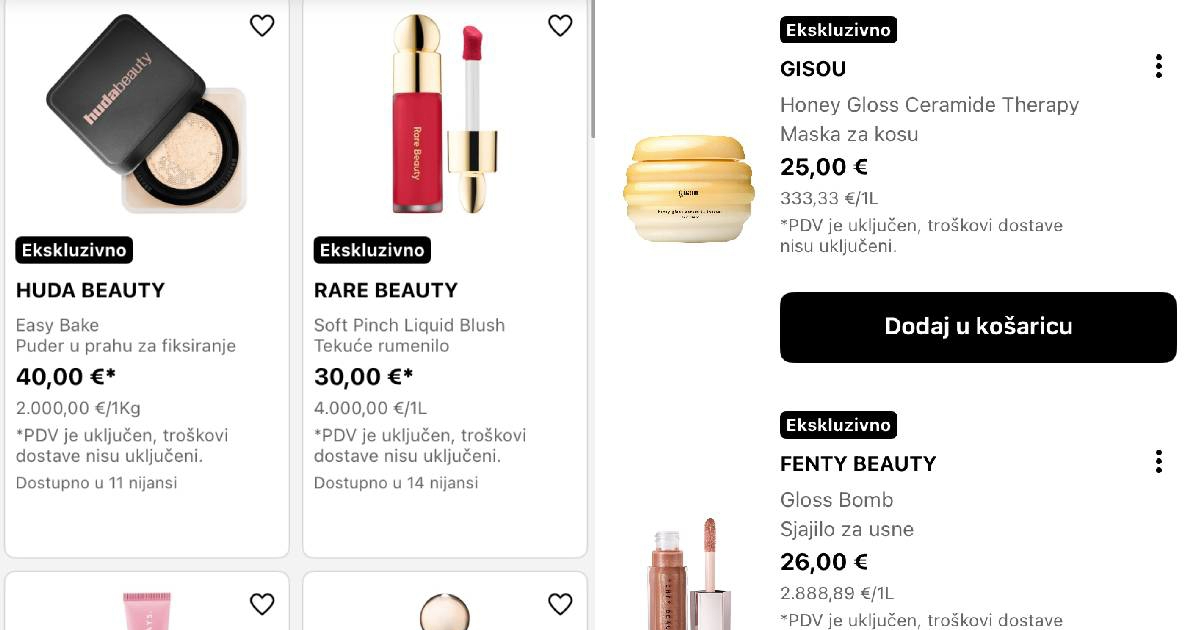
Task: Tap the Dodaj u košaricu button
Action: 978,327
